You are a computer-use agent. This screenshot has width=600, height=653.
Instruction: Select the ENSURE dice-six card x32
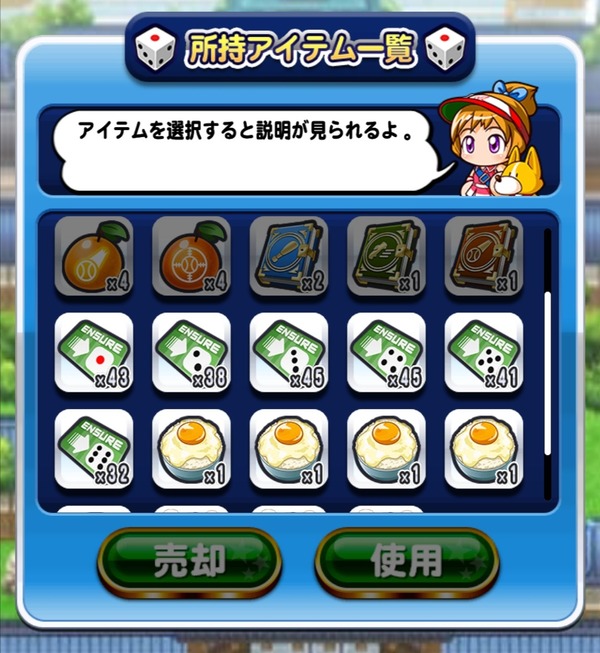pos(93,448)
